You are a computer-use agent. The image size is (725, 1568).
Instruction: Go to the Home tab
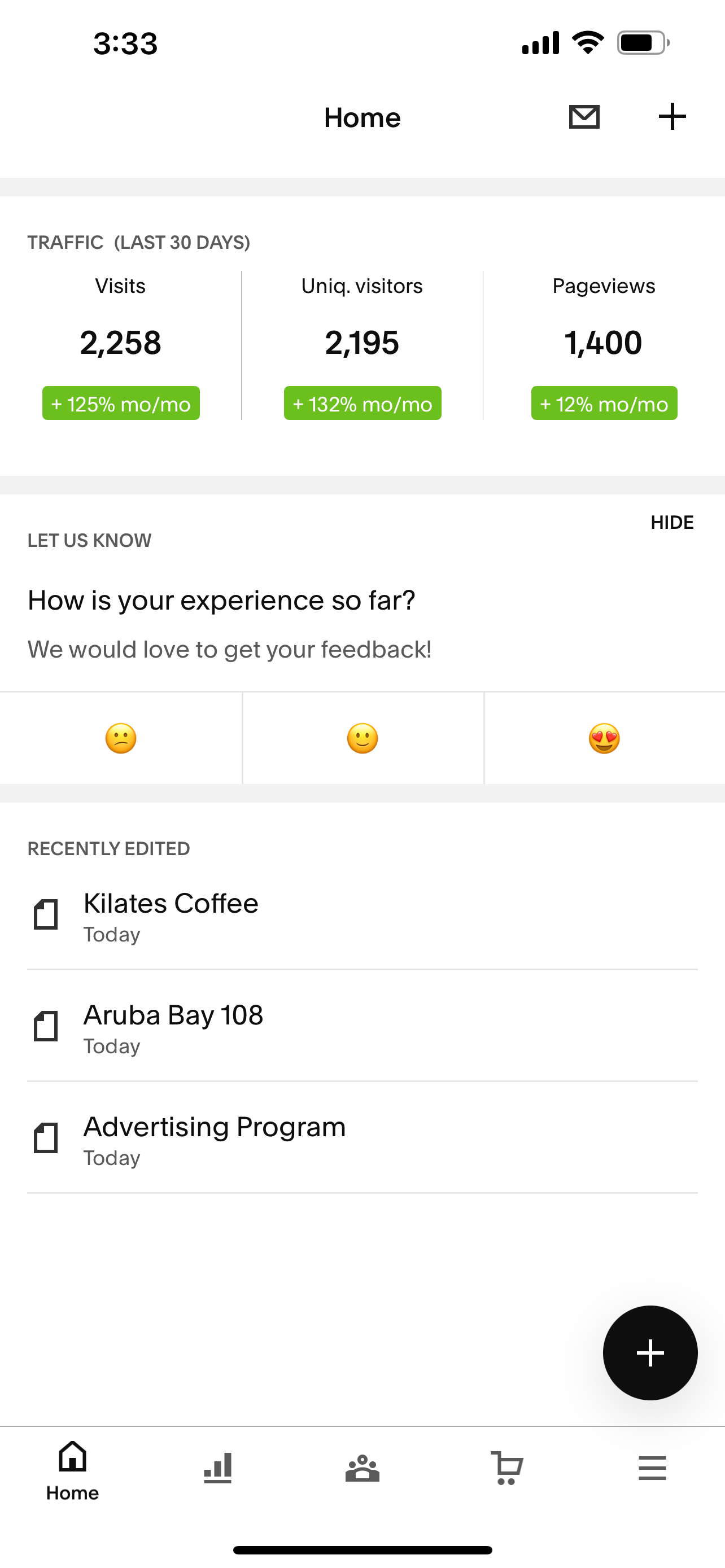click(72, 1470)
